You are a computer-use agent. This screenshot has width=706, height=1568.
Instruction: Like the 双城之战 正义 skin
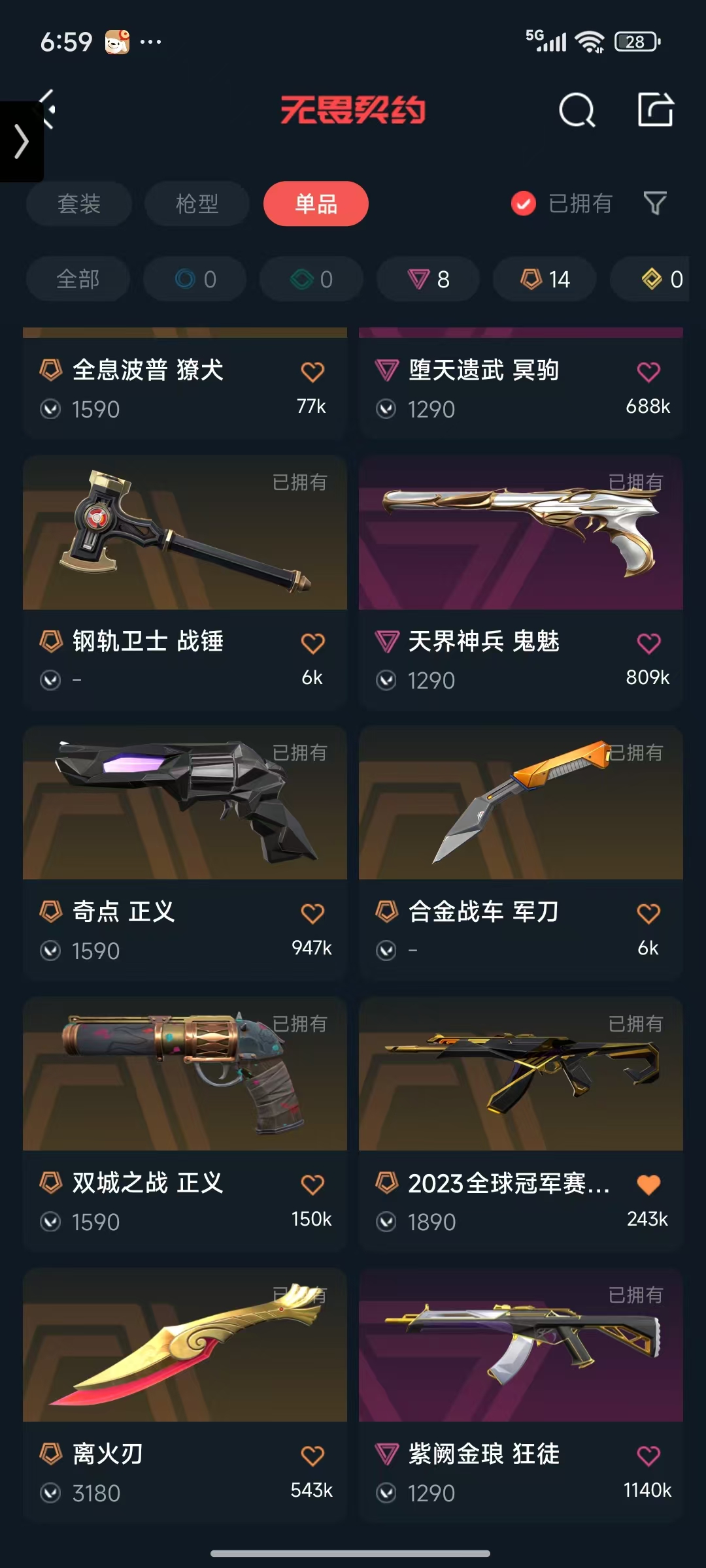pyautogui.click(x=312, y=1184)
